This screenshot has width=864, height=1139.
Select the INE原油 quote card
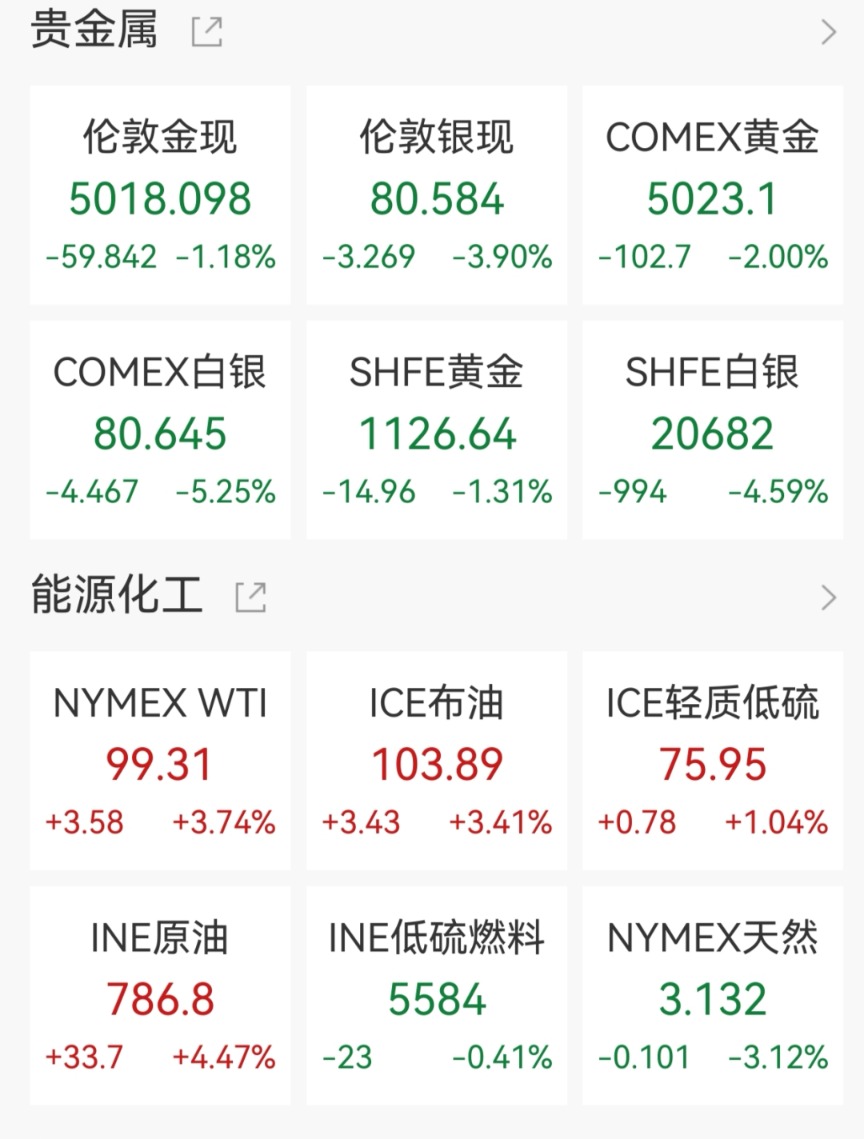coord(160,995)
